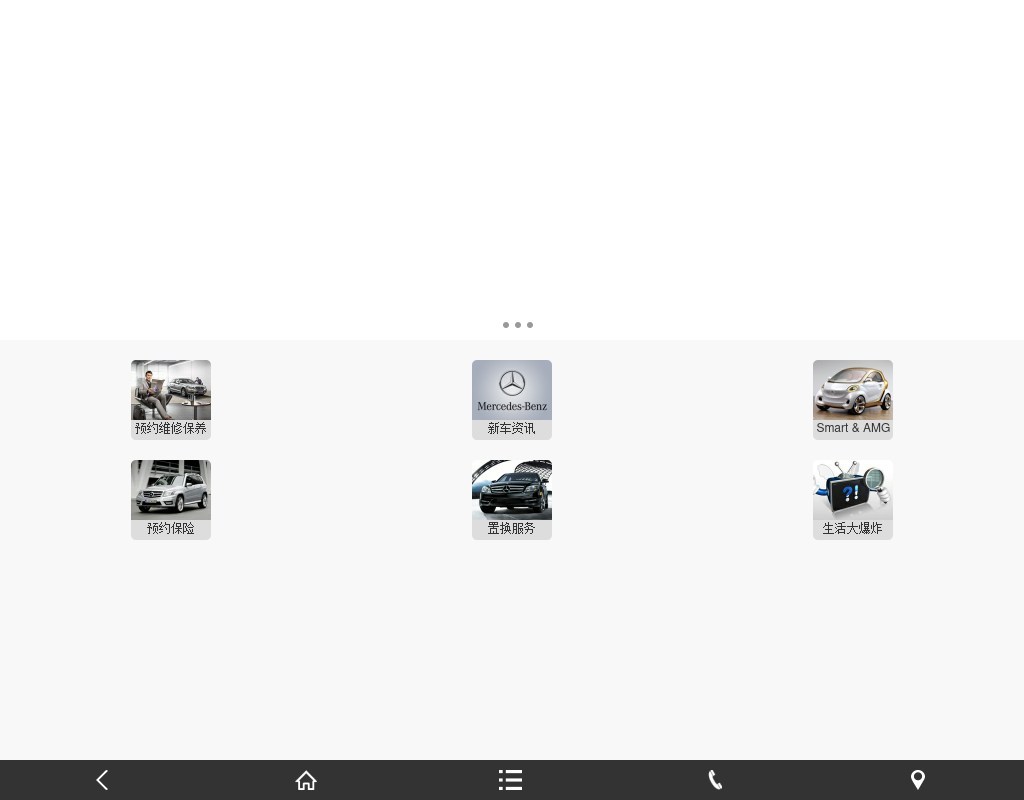Open the 新车资讯 Mercedes-Benz tile
Viewport: 1024px width, 800px height.
[512, 399]
